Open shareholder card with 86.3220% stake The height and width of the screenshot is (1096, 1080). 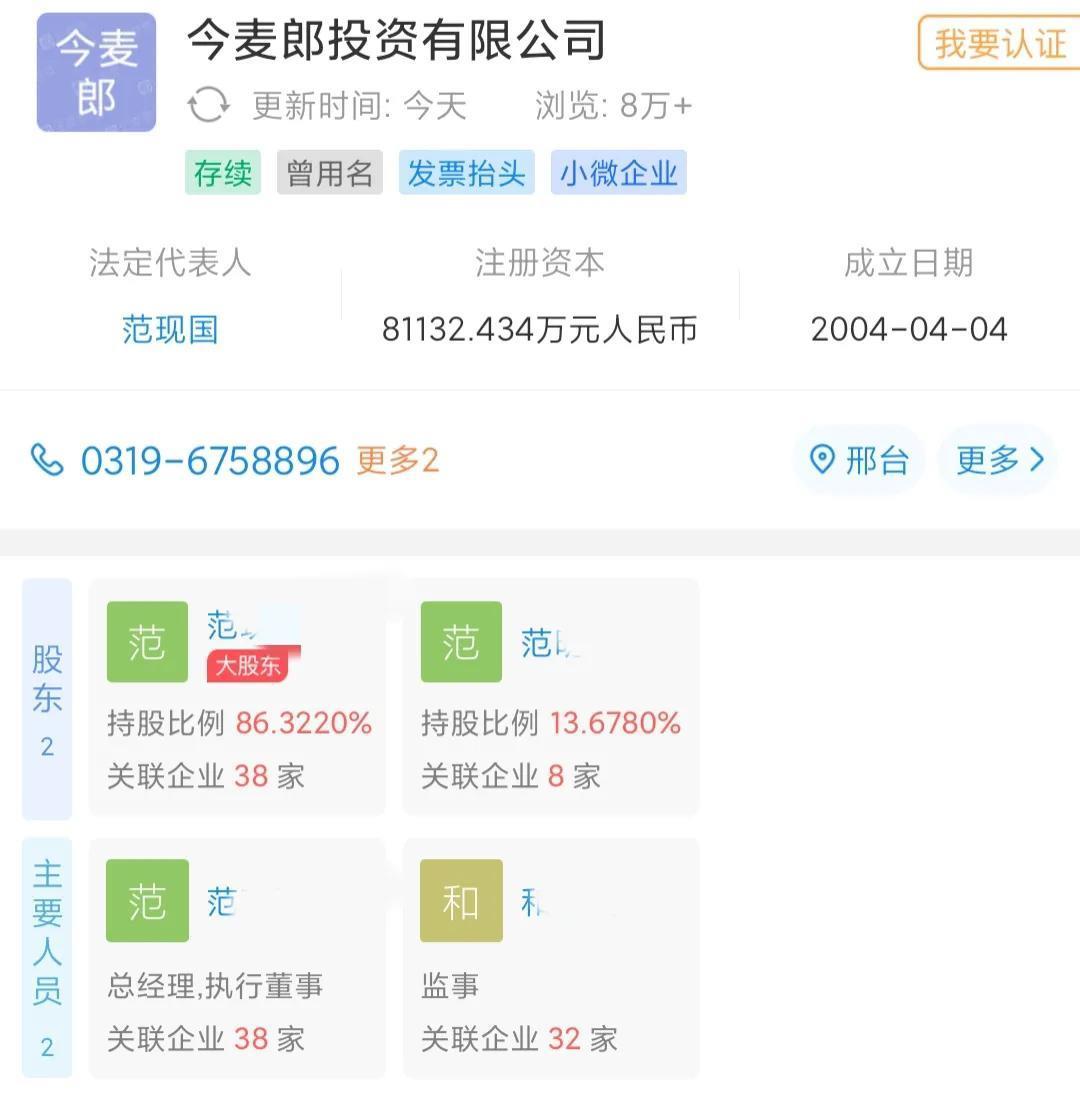coord(237,697)
